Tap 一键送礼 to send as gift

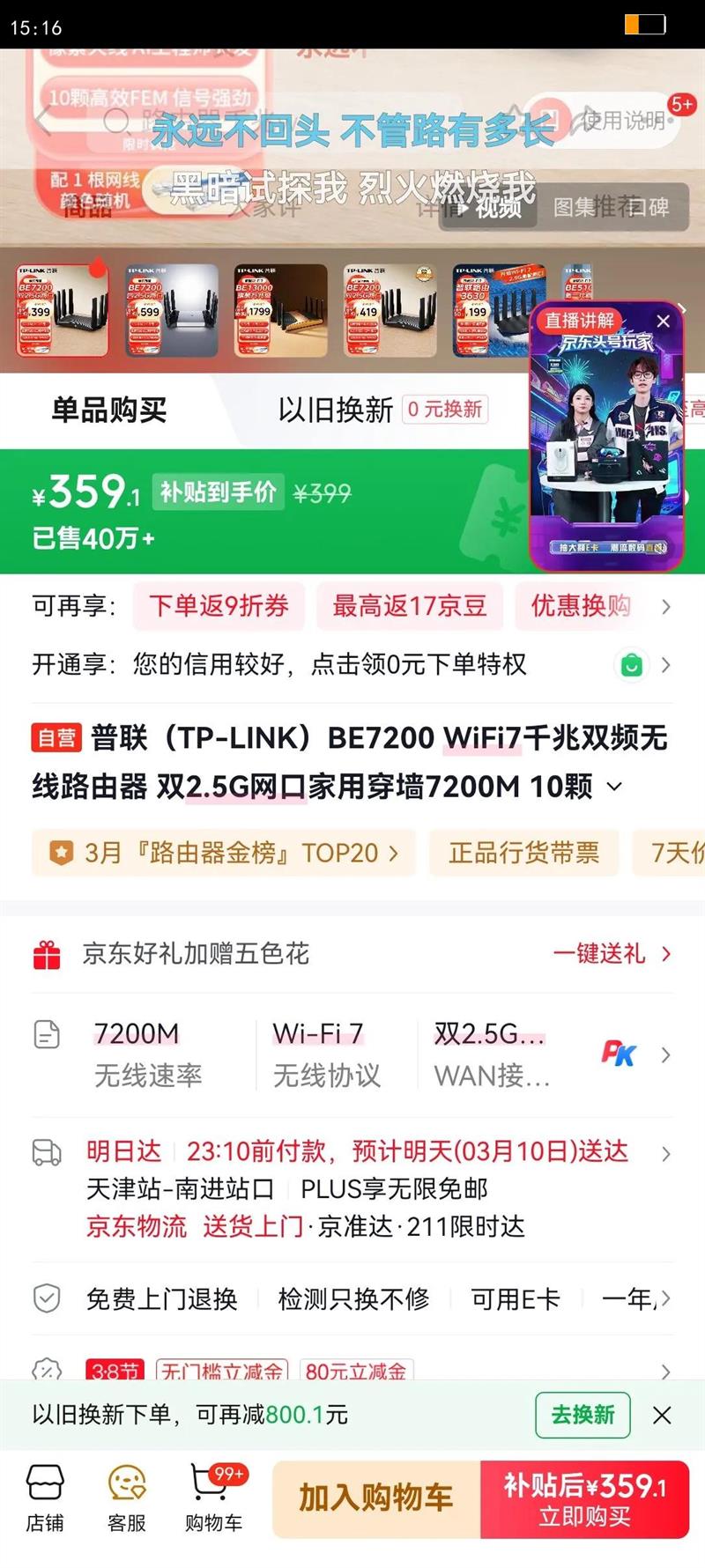612,953
